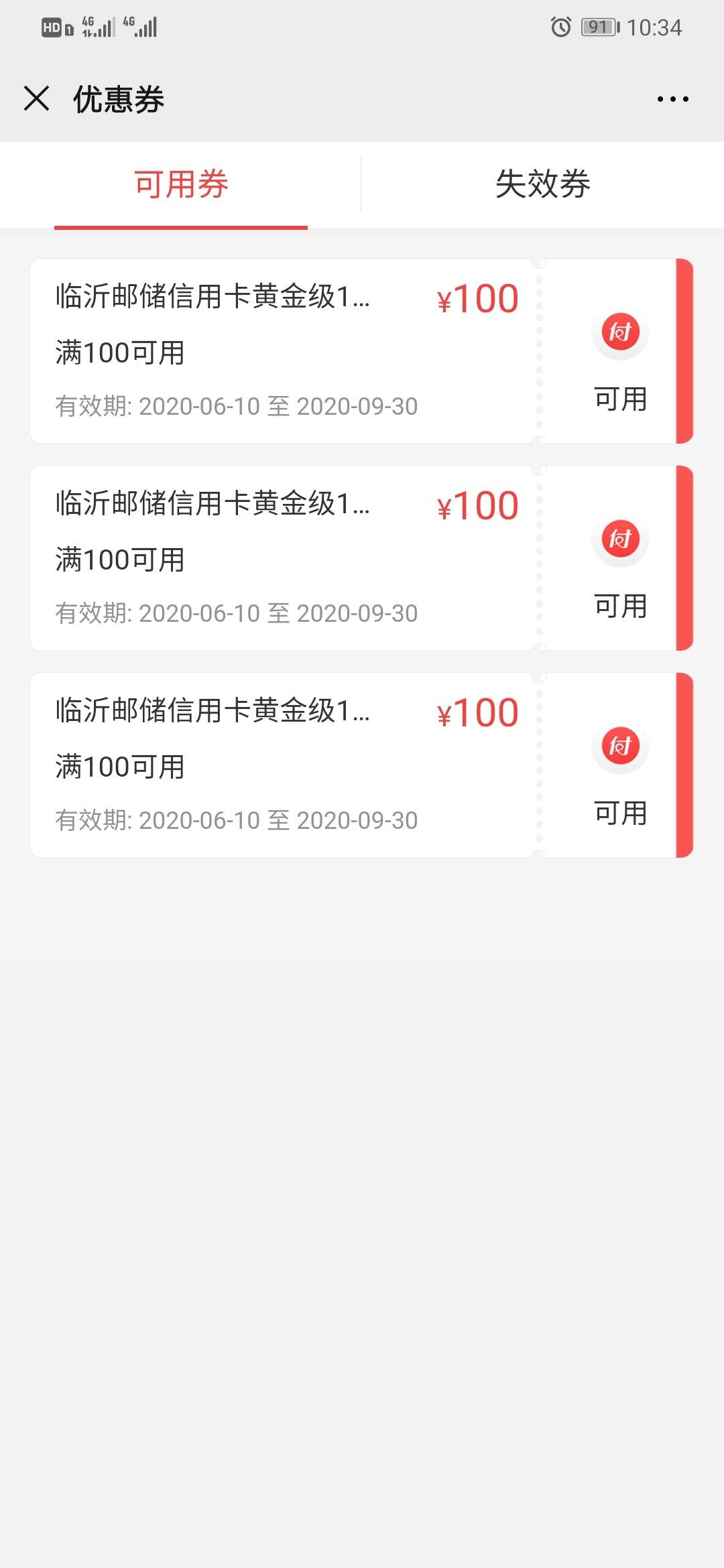Screen dimensions: 724x1568
Task: Open the three-dot overflow menu
Action: pos(672,99)
